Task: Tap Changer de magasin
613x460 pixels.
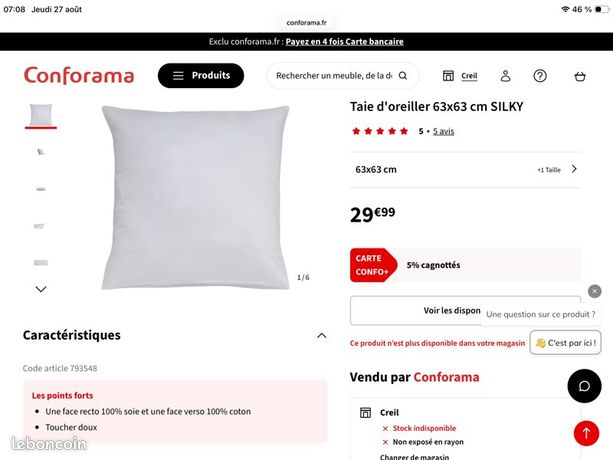Action: tap(414, 456)
